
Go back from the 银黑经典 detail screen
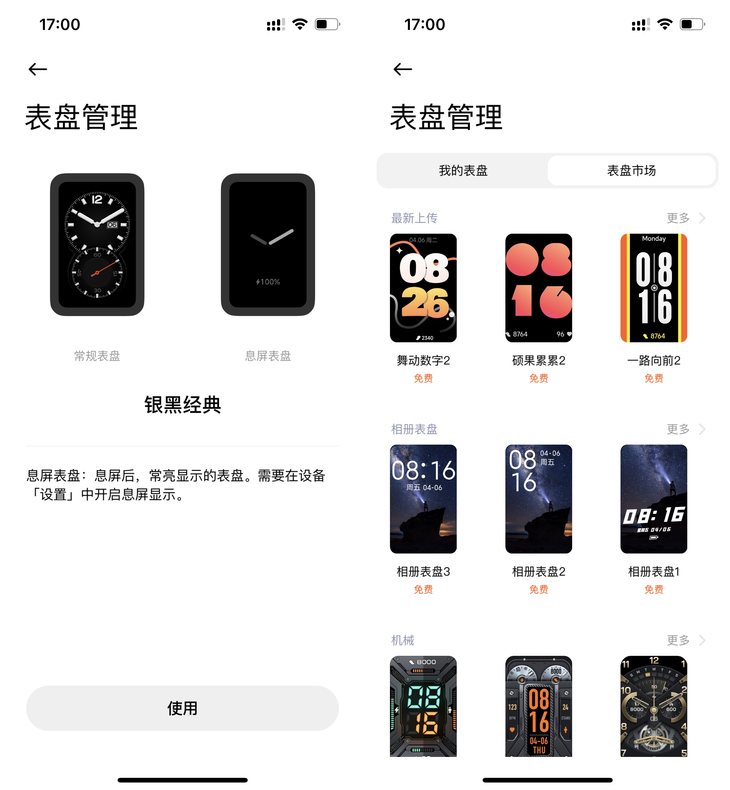(x=38, y=69)
